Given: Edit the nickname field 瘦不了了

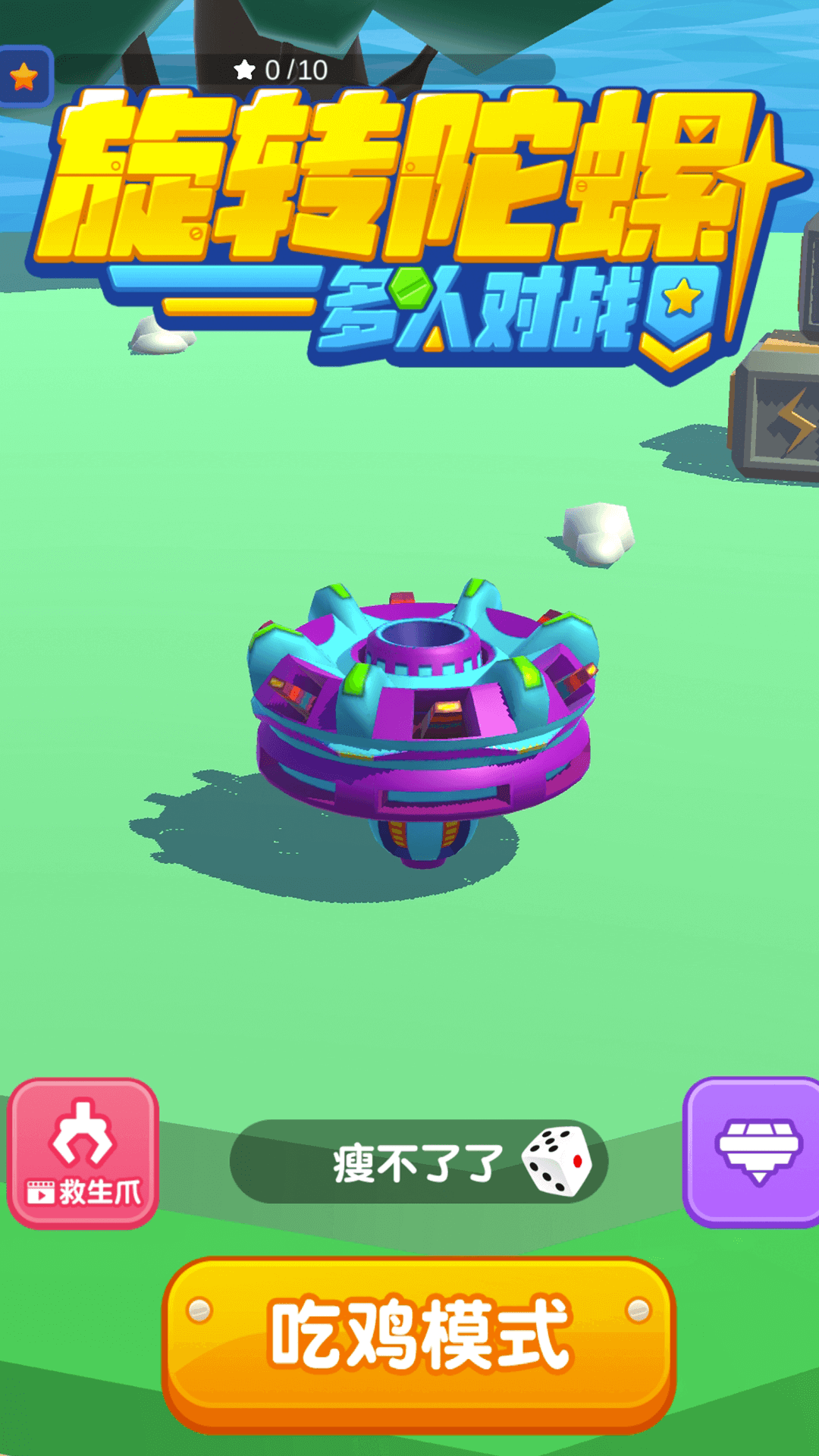Looking at the screenshot, I should pos(417,1163).
